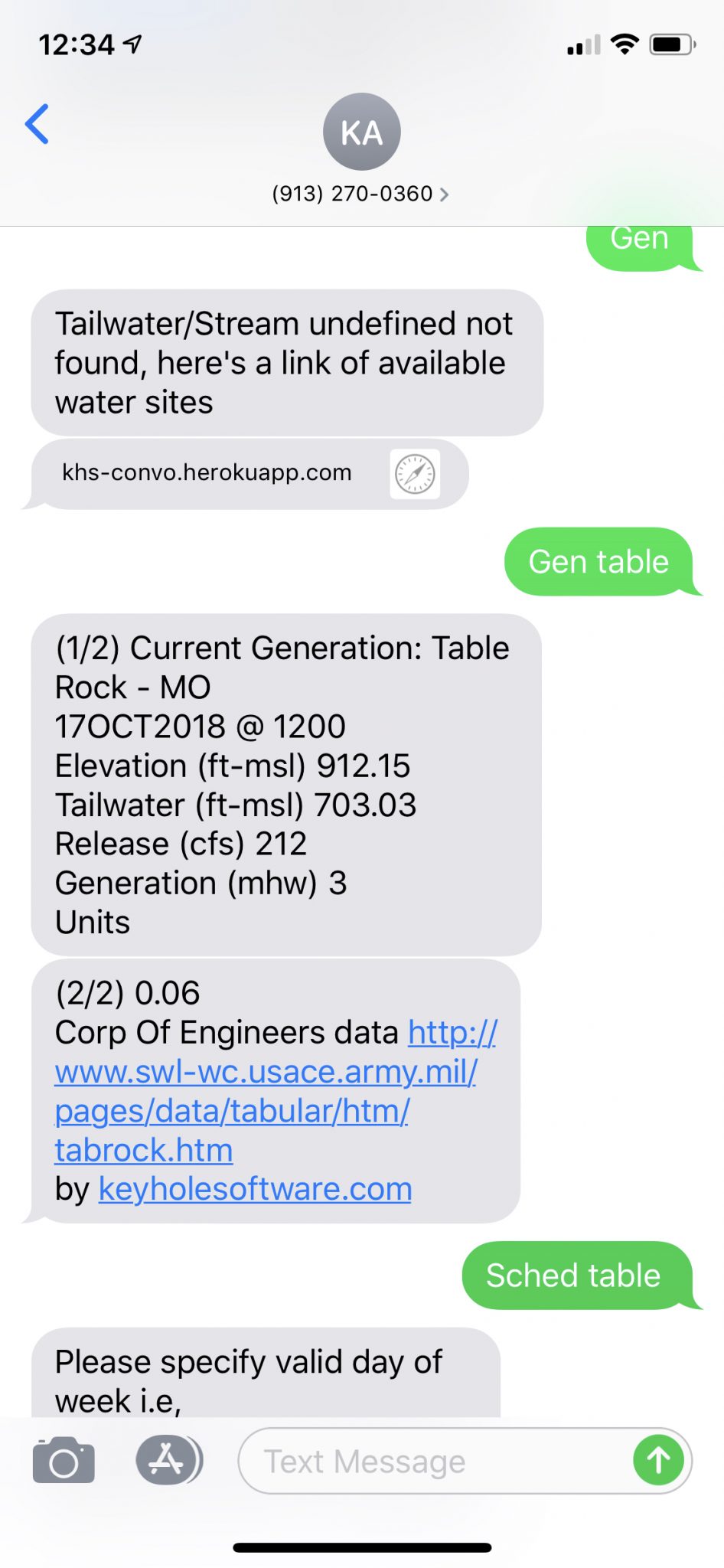This screenshot has width=724, height=1568.
Task: Open the camera to attach a photo
Action: [64, 1461]
